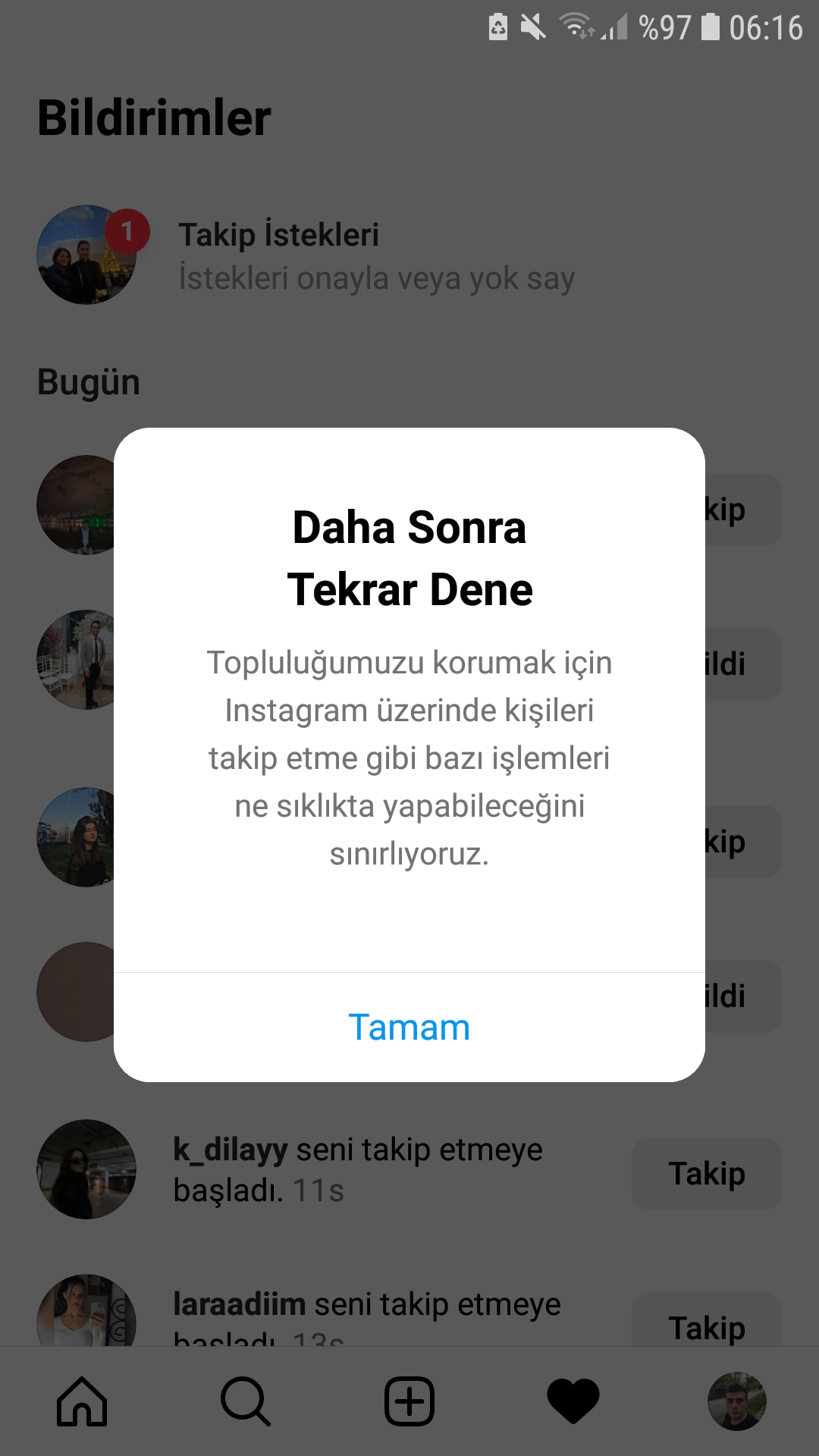Open the search tab

click(245, 1401)
